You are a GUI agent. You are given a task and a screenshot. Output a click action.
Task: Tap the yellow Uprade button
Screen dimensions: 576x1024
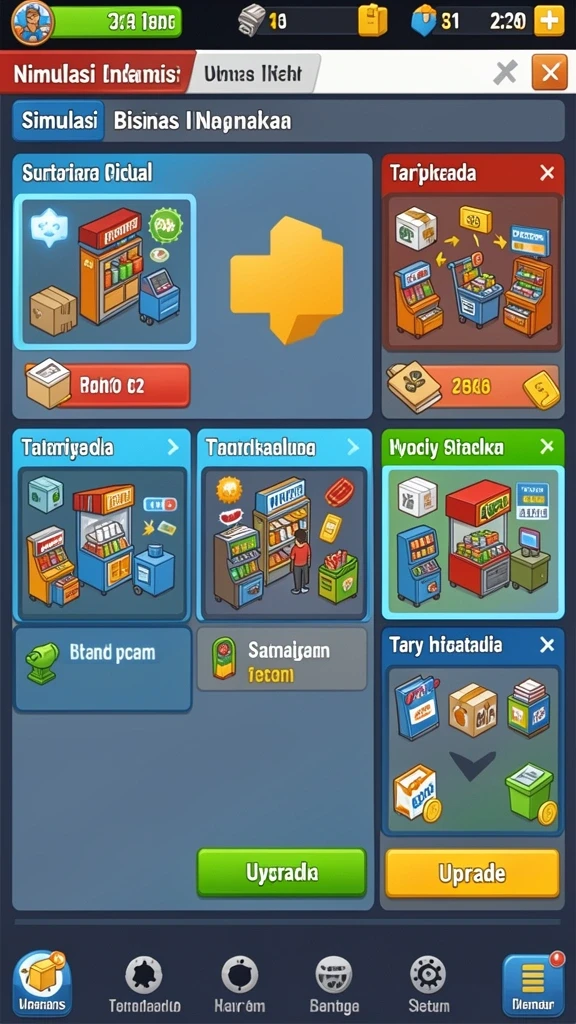[472, 874]
